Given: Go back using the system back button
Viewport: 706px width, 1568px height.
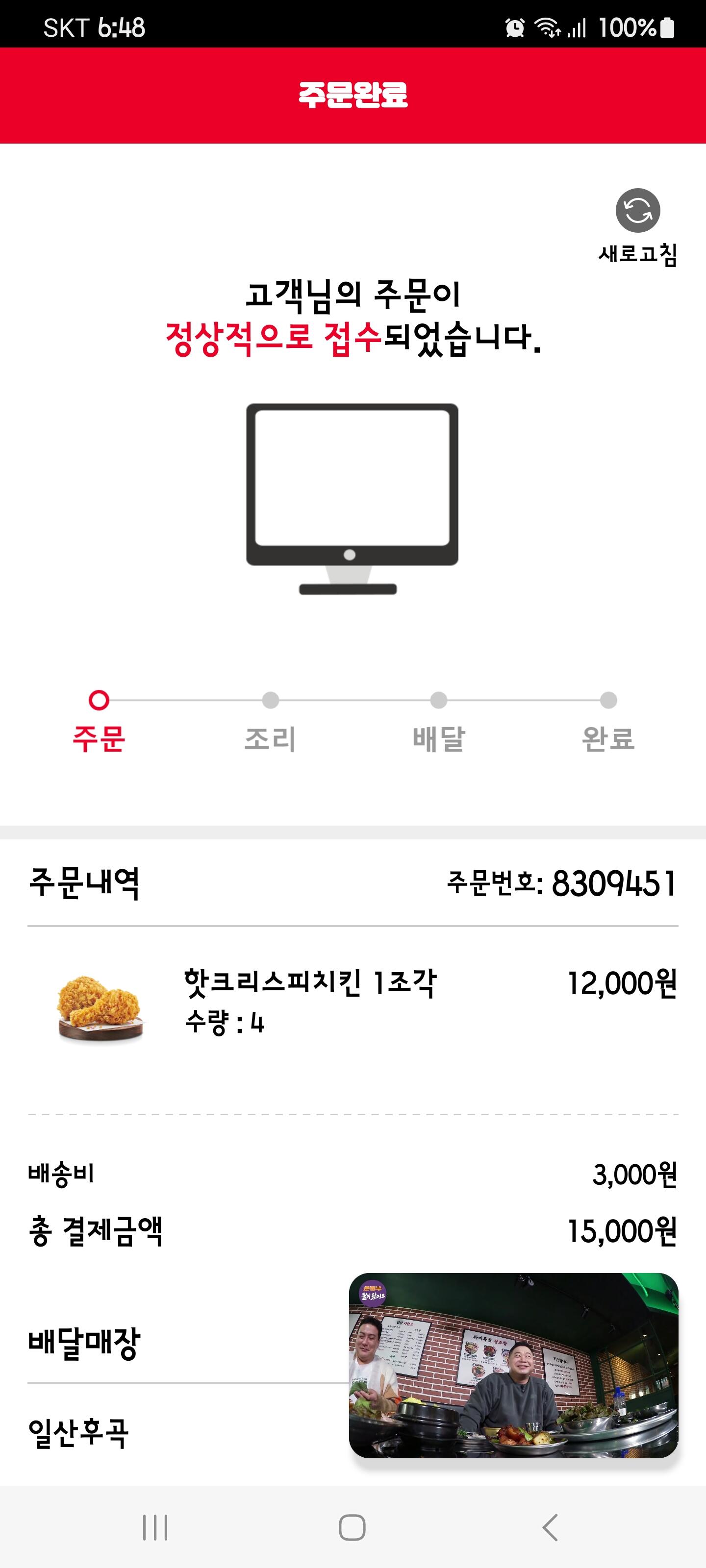Looking at the screenshot, I should [x=550, y=1527].
